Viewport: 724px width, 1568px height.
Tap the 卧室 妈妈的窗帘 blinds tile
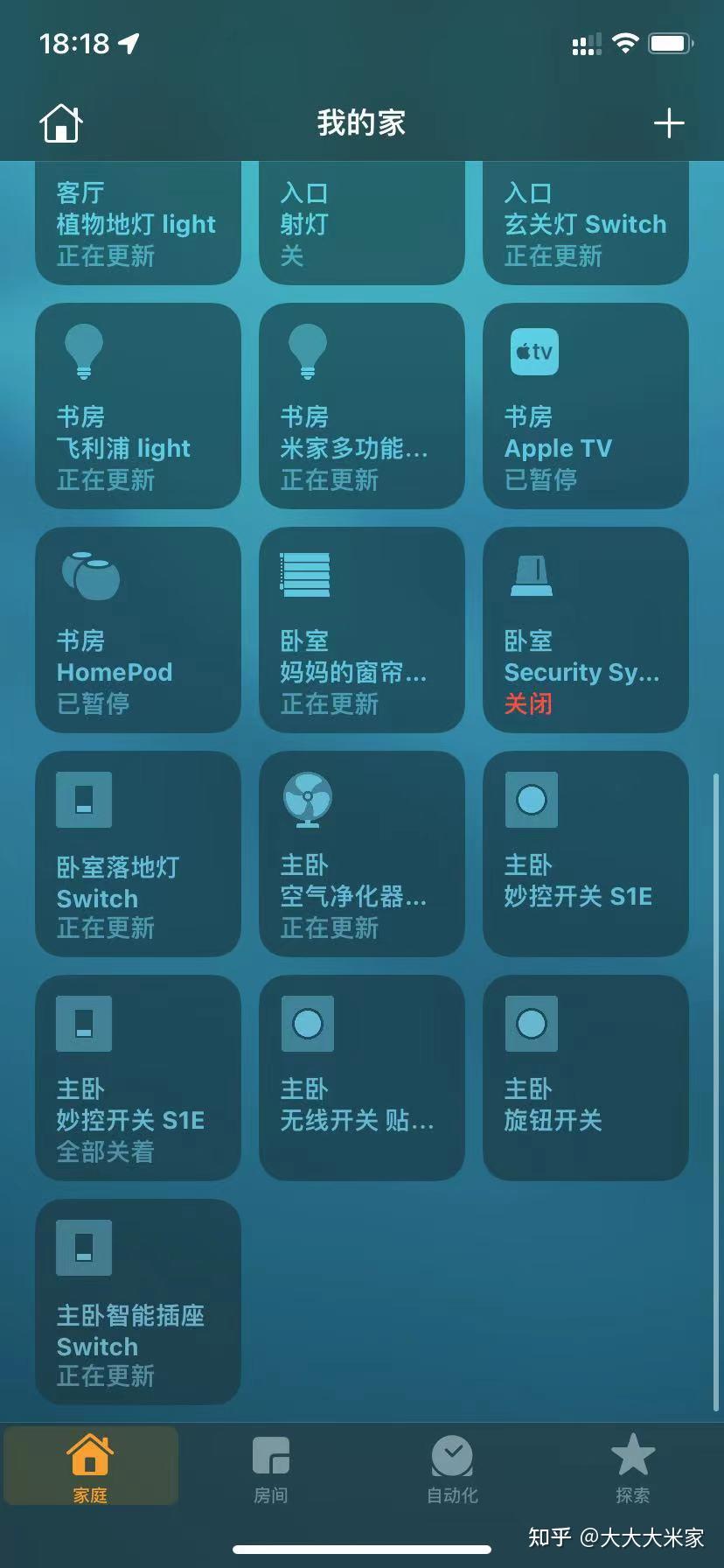coord(362,630)
